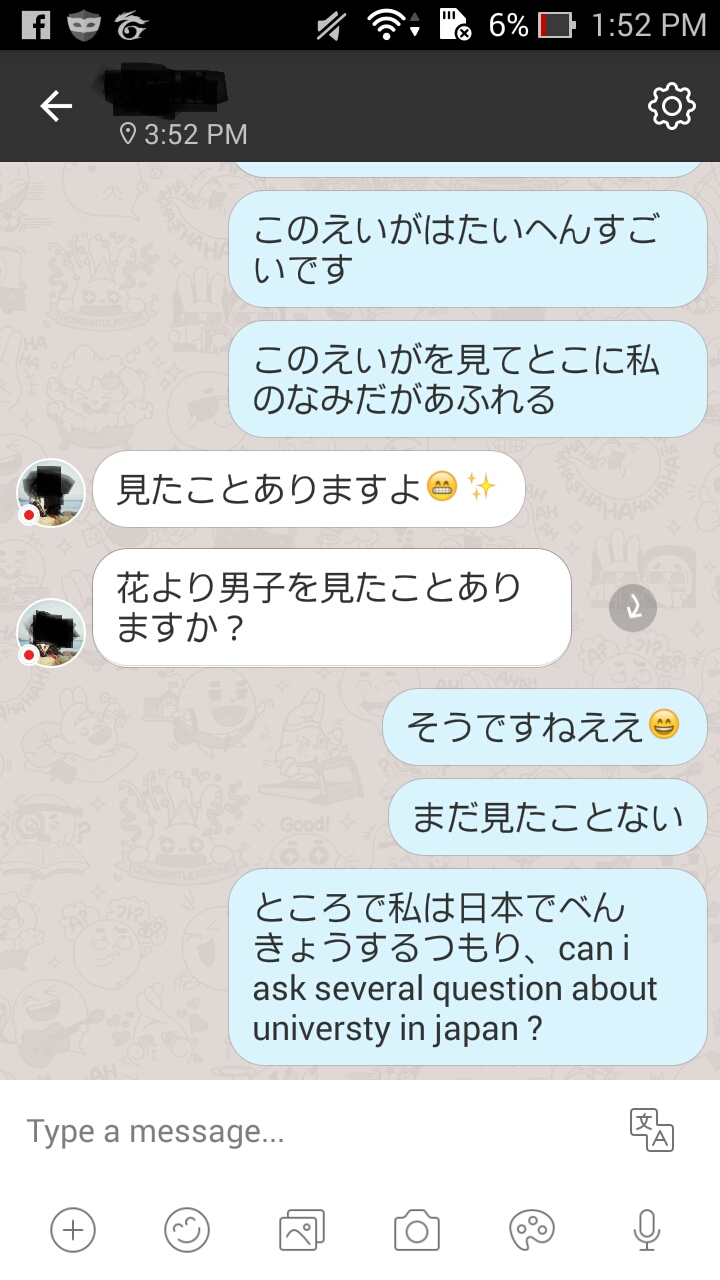
Task: Open chat settings gear icon
Action: [x=671, y=106]
